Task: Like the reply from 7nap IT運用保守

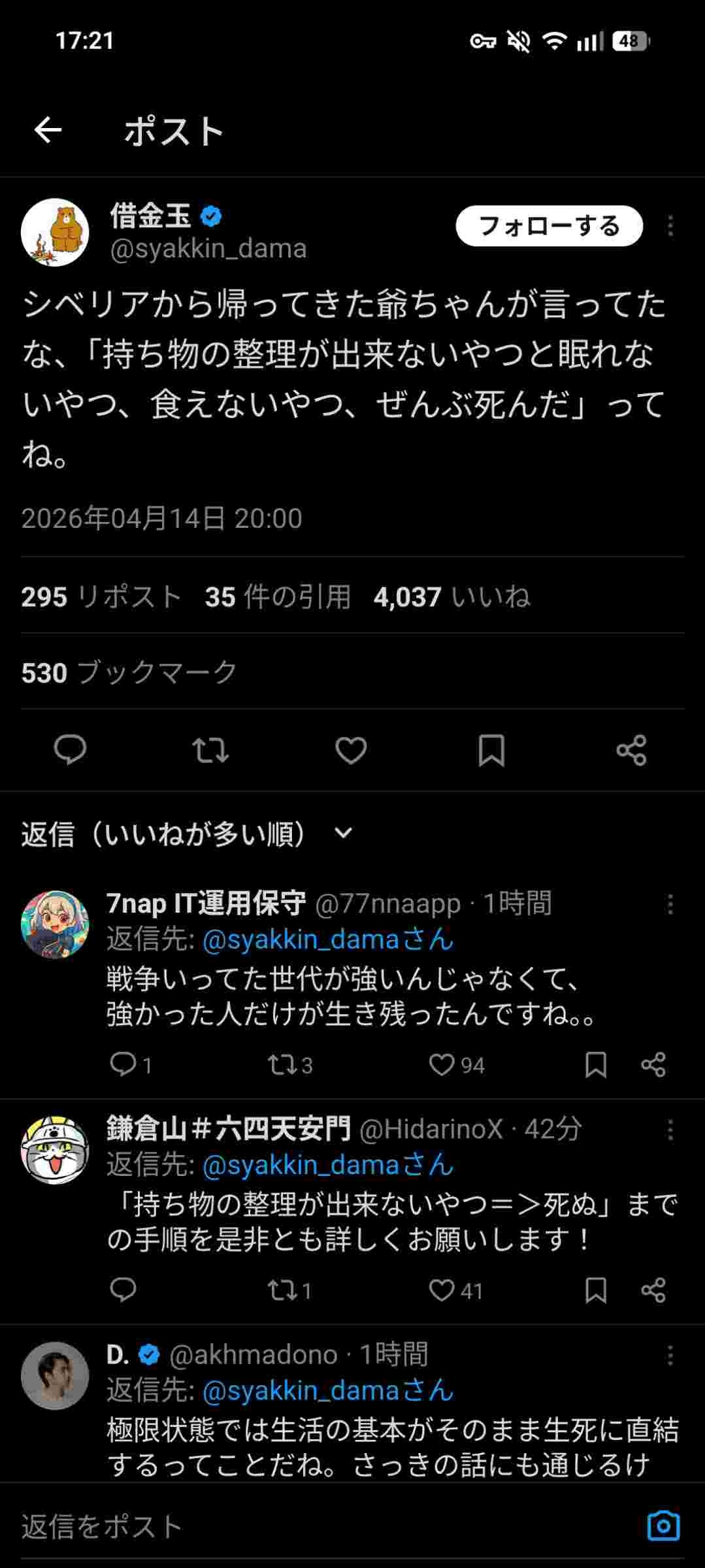Action: 442,1065
